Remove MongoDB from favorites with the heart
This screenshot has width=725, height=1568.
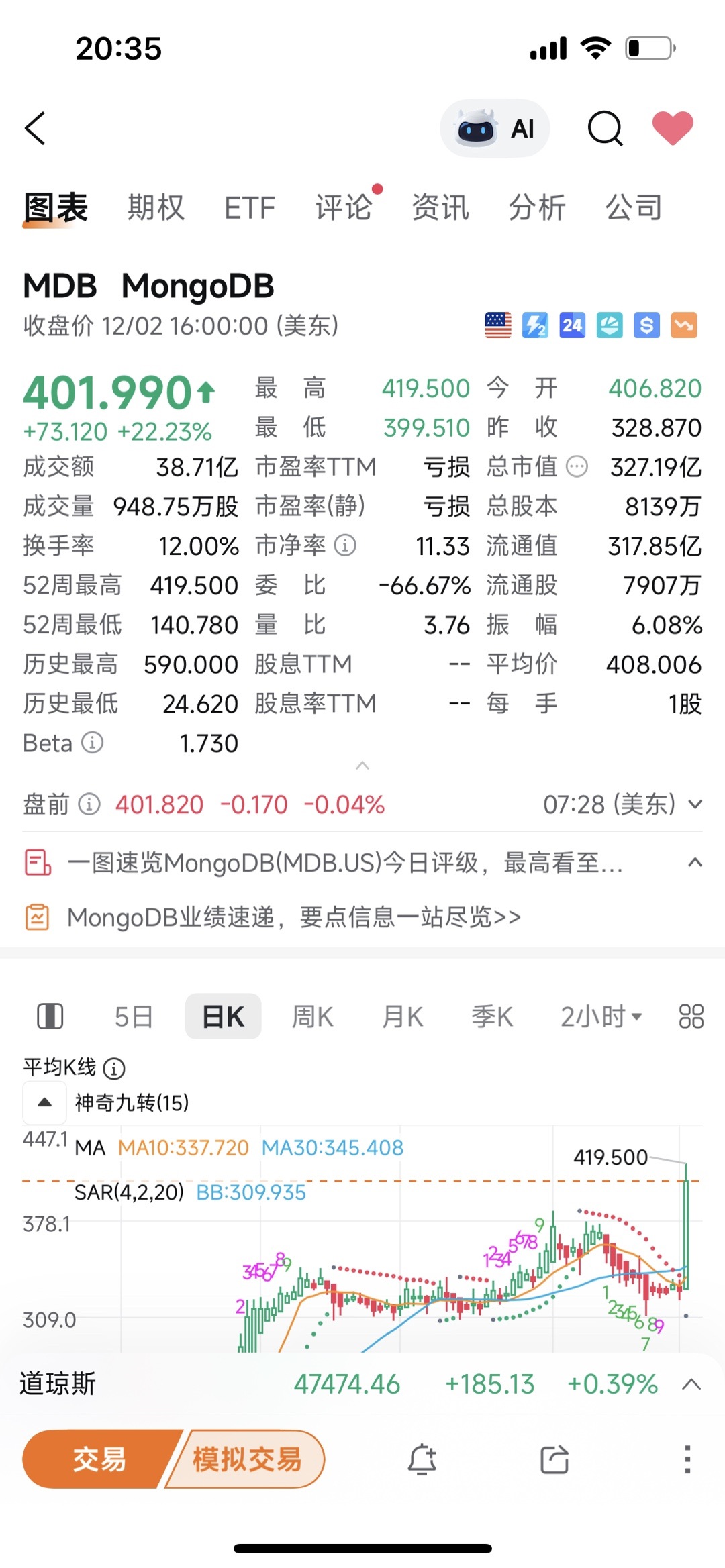(673, 127)
